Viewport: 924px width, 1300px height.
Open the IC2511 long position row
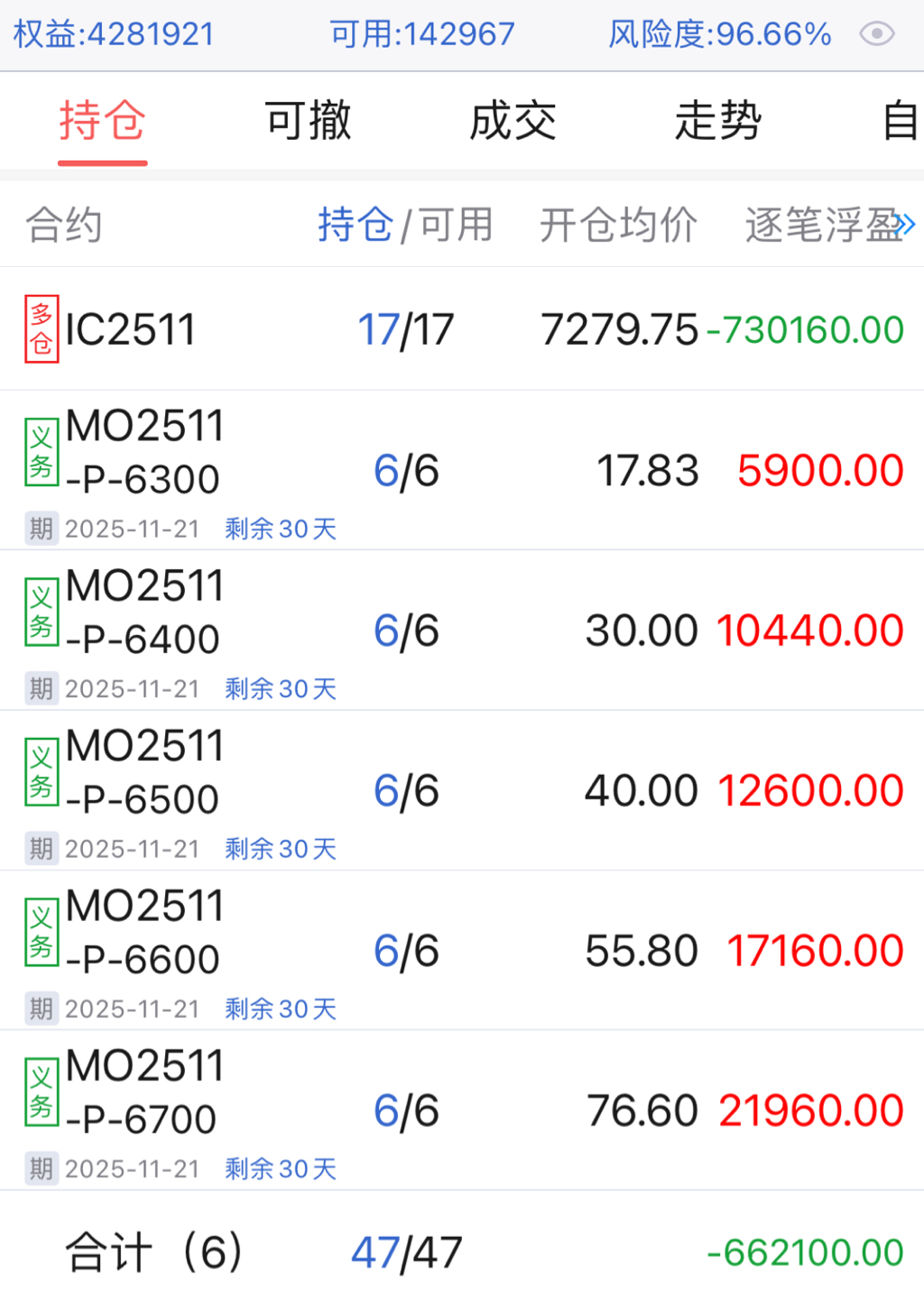coord(462,329)
